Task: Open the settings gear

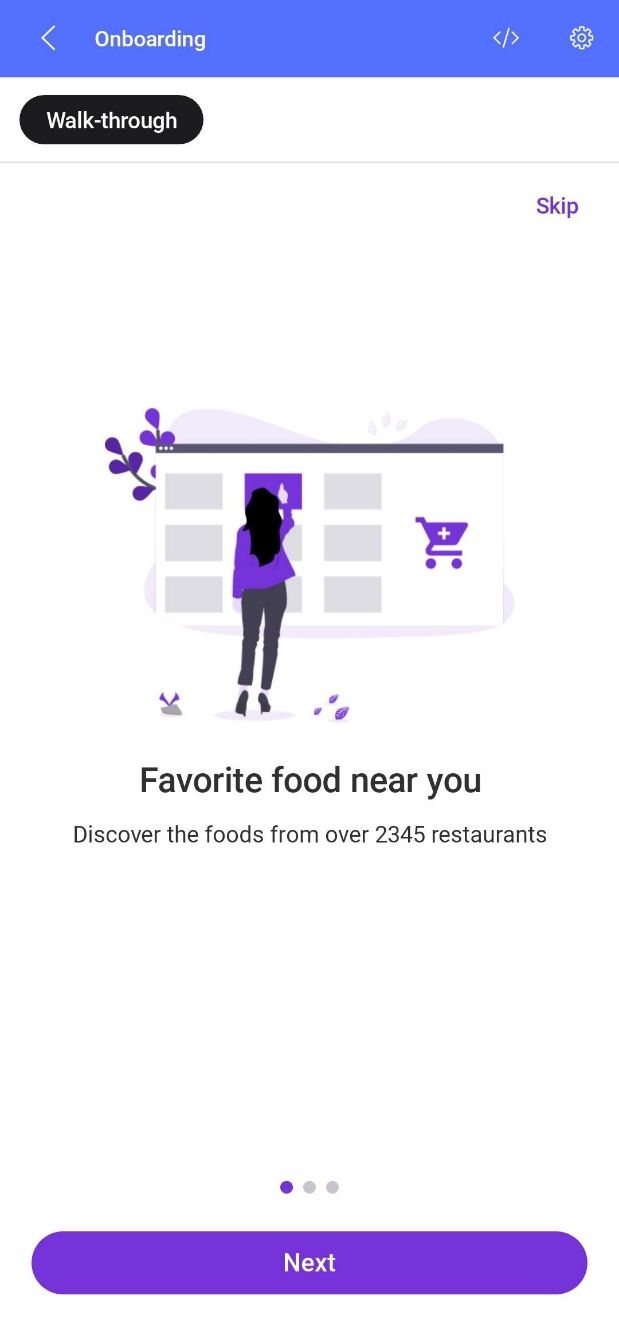Action: click(581, 39)
